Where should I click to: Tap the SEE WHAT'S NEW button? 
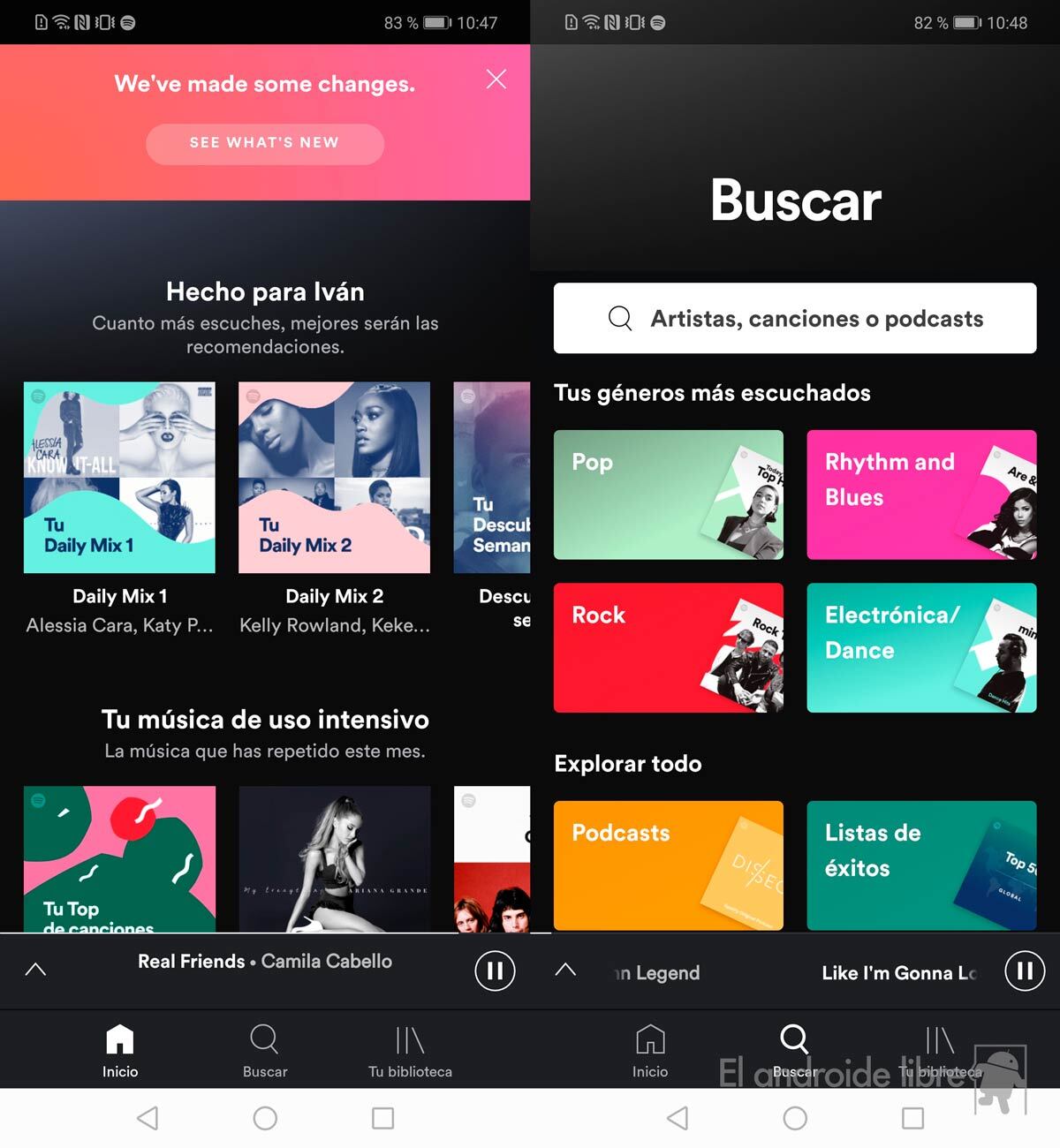click(x=264, y=143)
